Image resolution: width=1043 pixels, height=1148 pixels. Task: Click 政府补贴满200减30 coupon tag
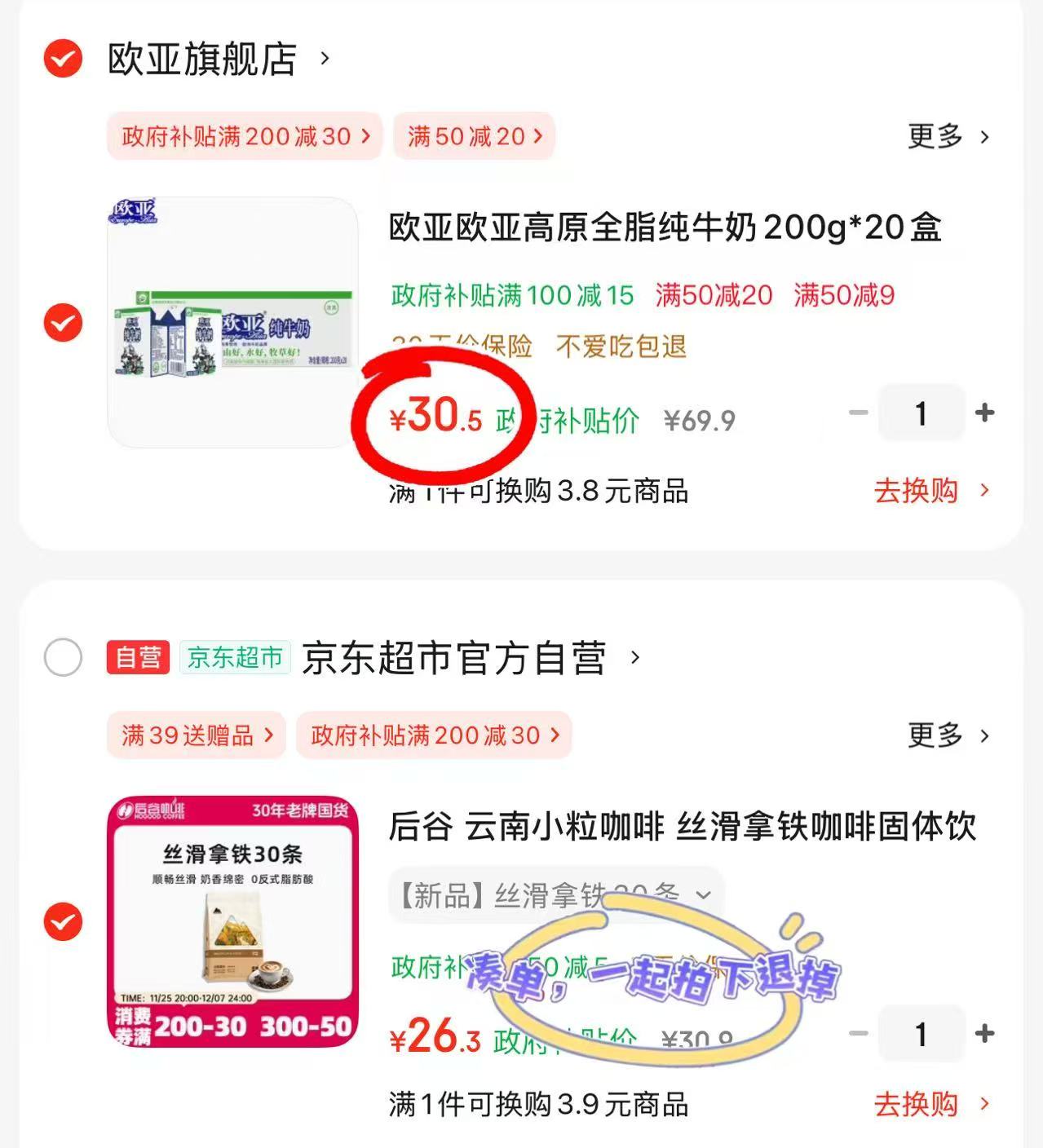243,137
